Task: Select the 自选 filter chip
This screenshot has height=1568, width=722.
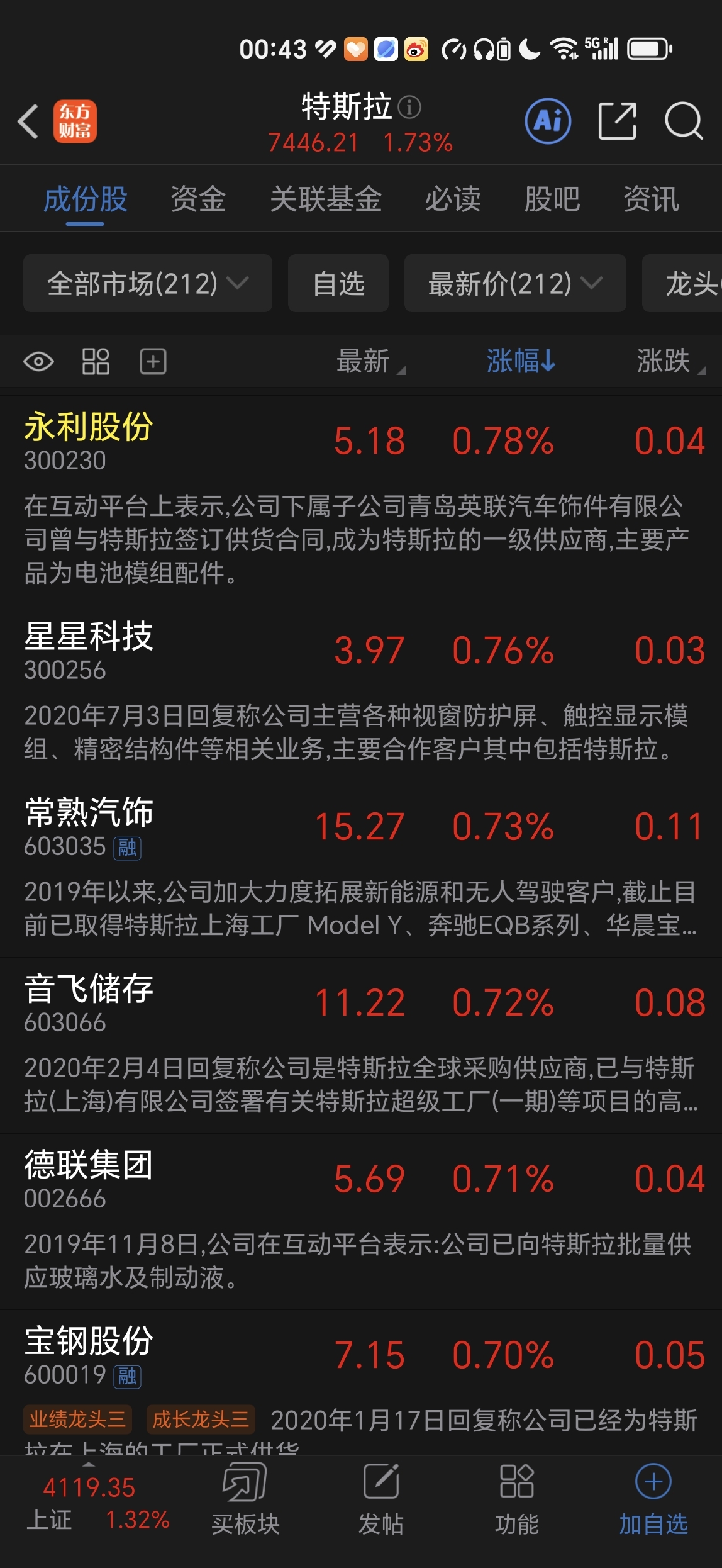Action: [x=338, y=284]
